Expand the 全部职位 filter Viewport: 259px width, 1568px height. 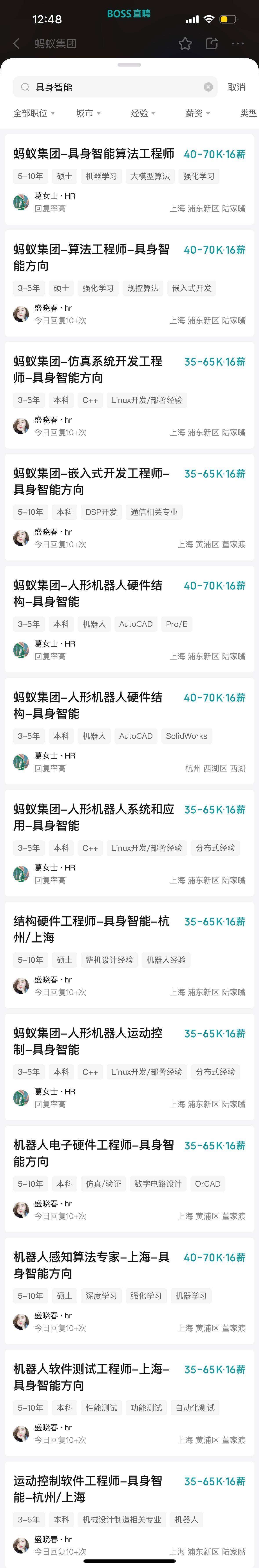tap(34, 113)
